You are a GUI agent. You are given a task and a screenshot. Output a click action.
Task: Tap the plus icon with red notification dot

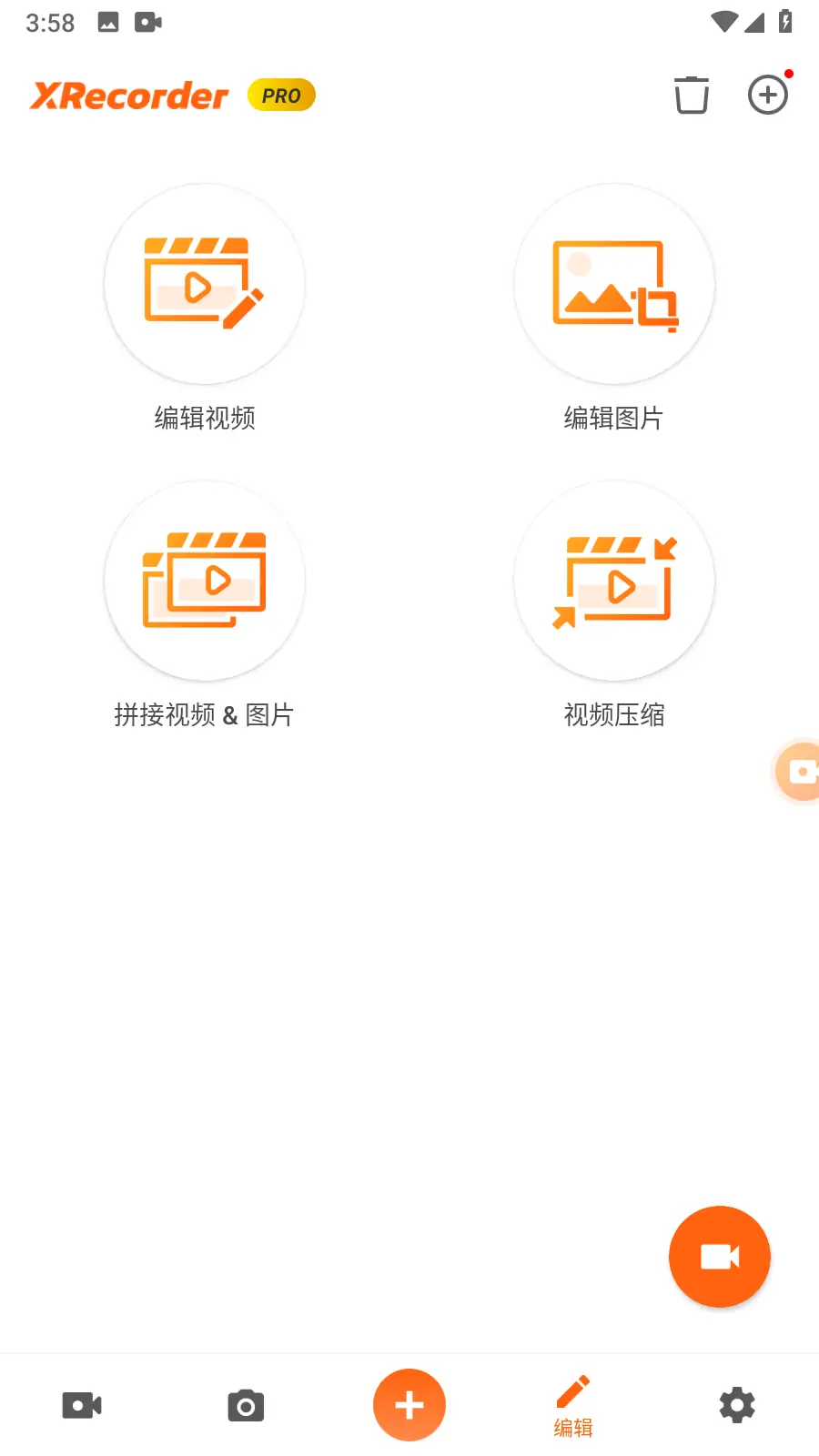coord(768,94)
